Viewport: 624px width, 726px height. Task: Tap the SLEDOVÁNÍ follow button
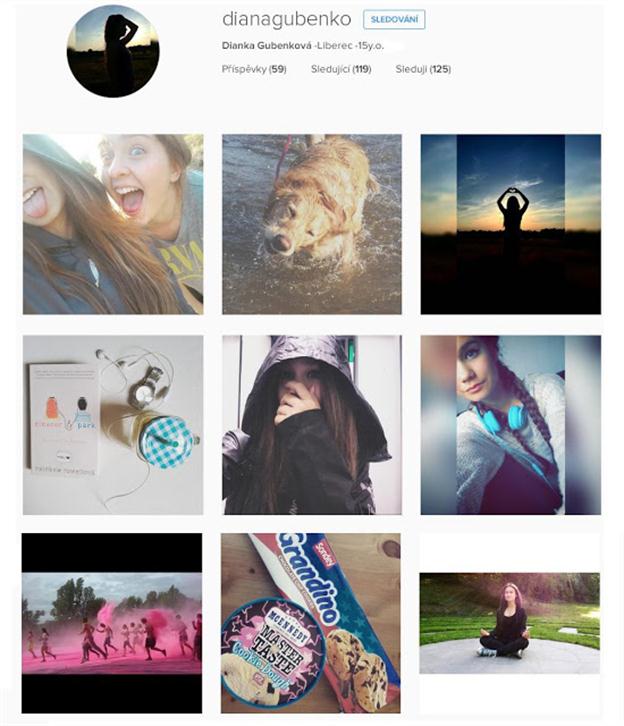[393, 19]
